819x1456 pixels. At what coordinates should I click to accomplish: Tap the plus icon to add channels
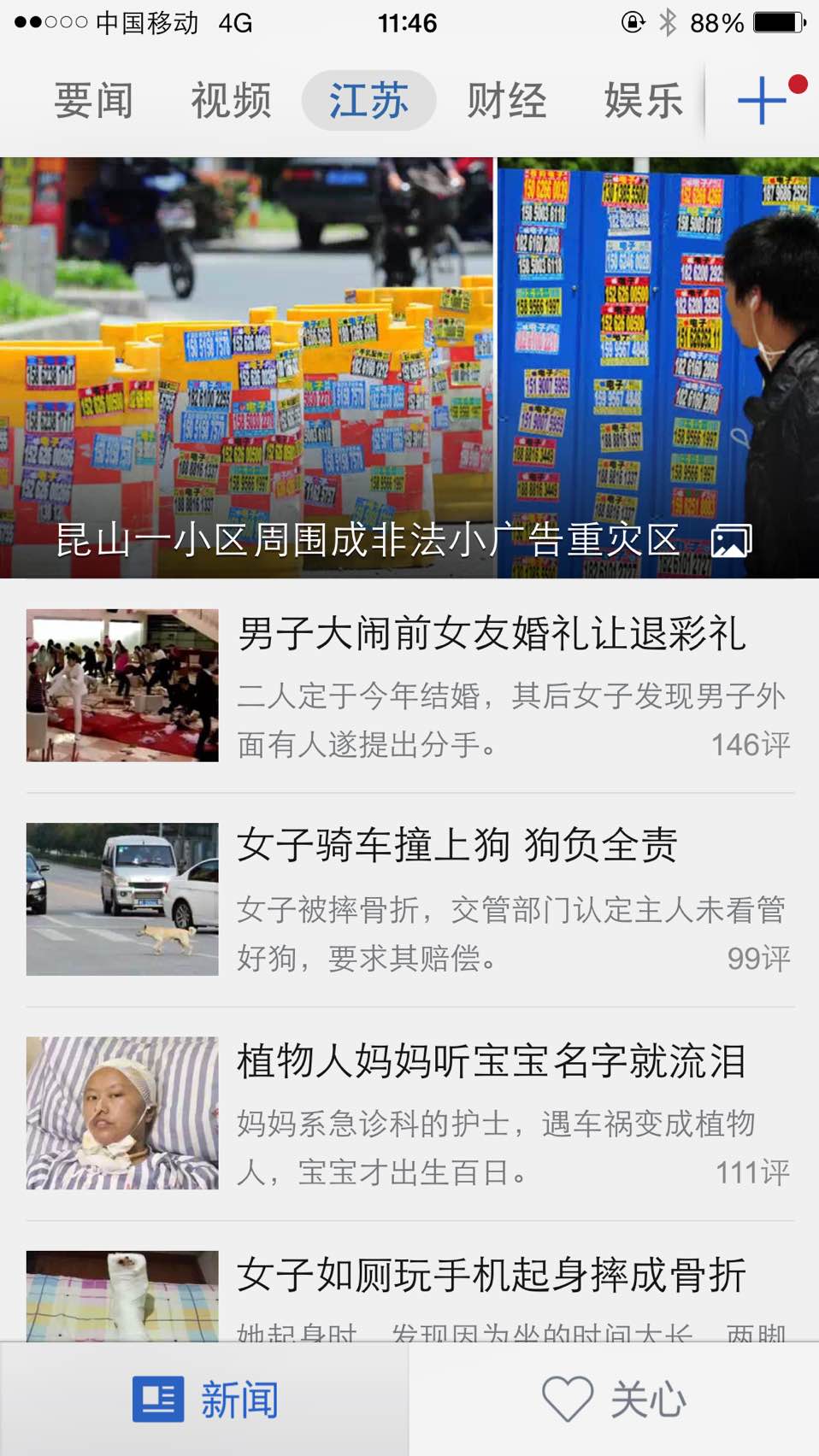(x=763, y=100)
